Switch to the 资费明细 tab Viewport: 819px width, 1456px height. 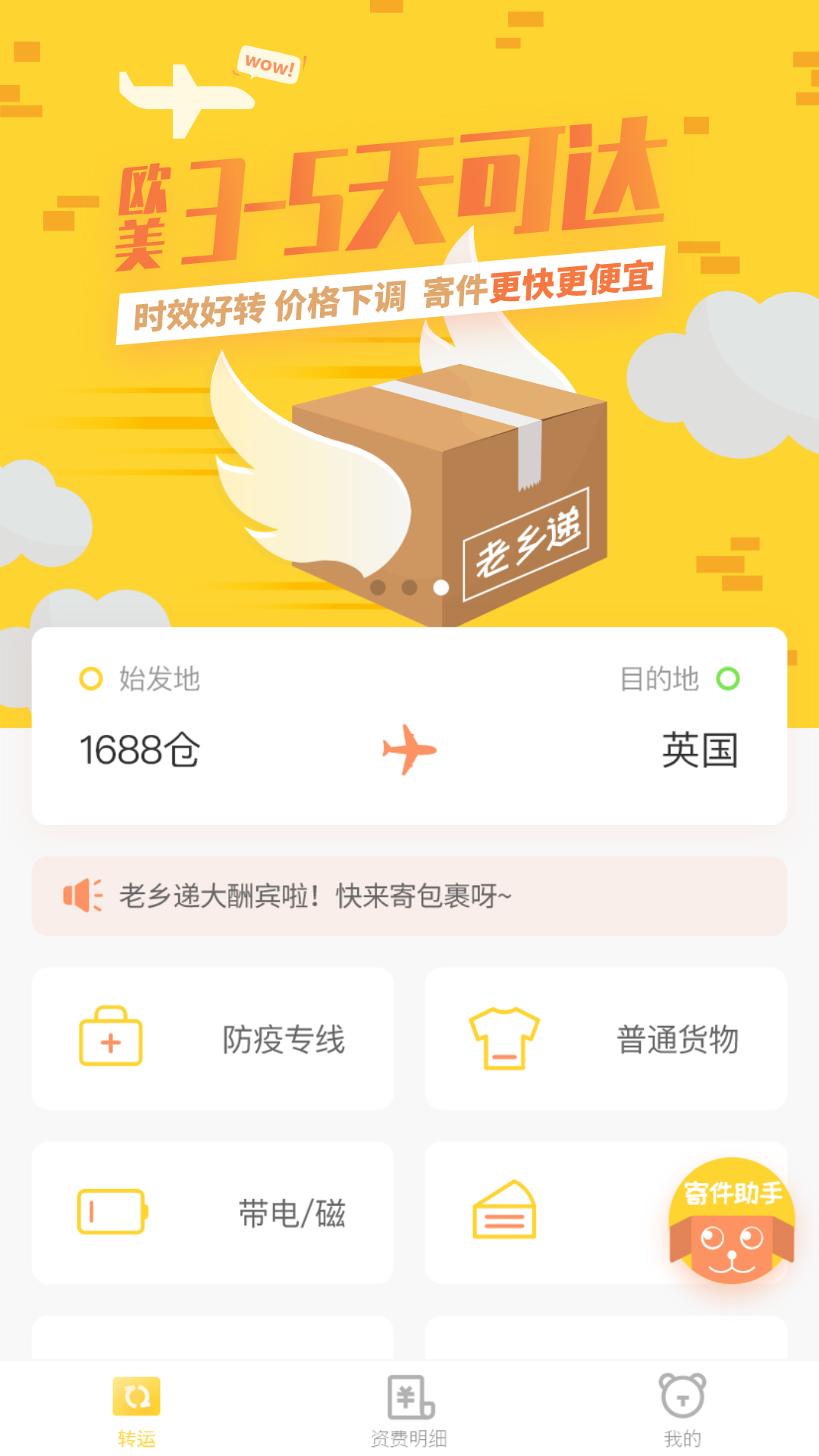409,1430
